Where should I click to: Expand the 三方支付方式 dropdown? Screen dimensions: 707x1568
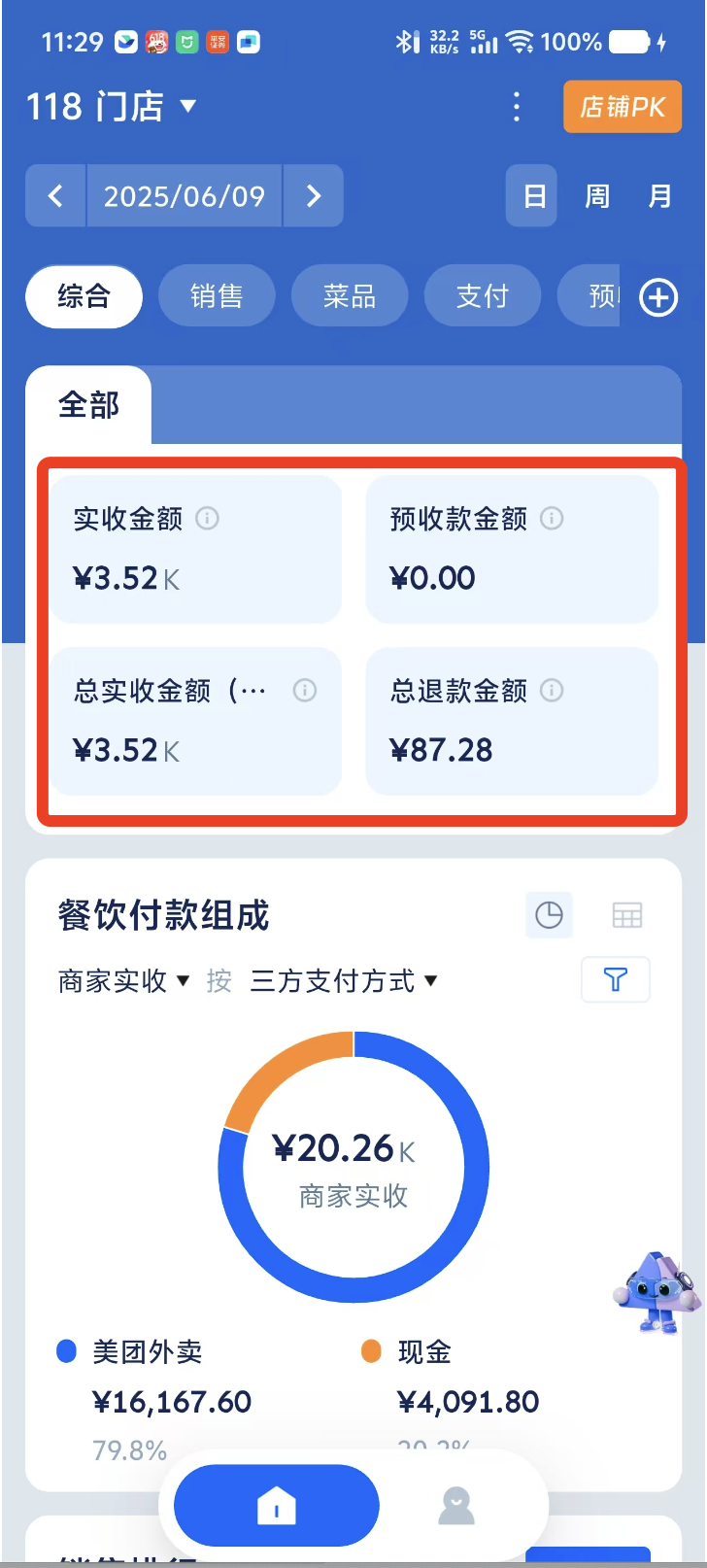[x=344, y=981]
